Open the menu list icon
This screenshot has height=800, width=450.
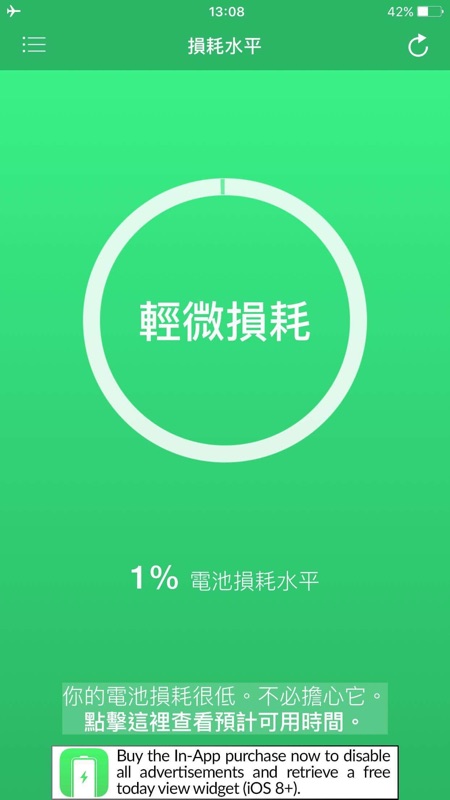[x=34, y=45]
